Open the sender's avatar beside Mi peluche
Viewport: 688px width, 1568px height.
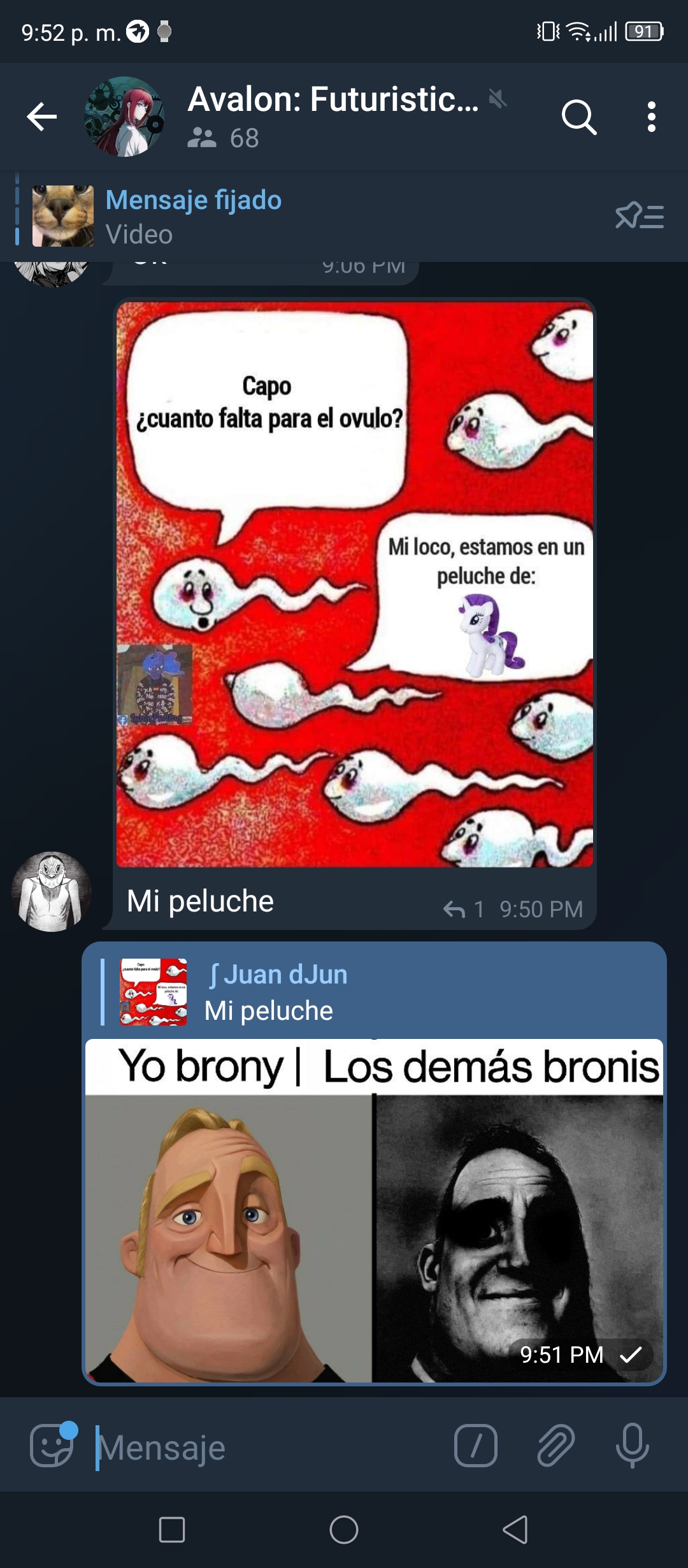[52, 891]
